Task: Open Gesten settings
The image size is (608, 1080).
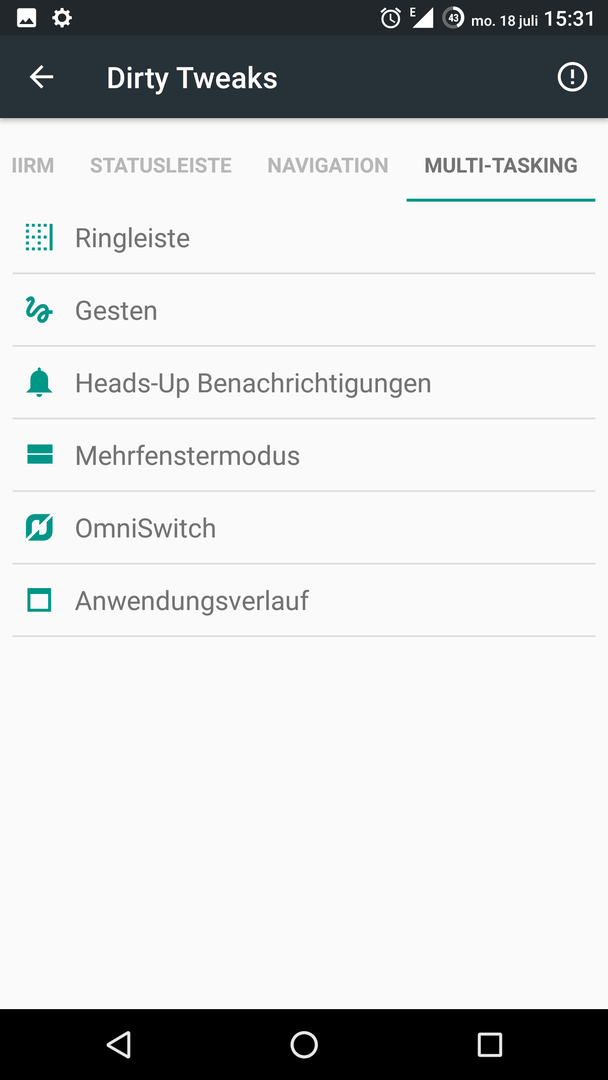Action: (304, 311)
